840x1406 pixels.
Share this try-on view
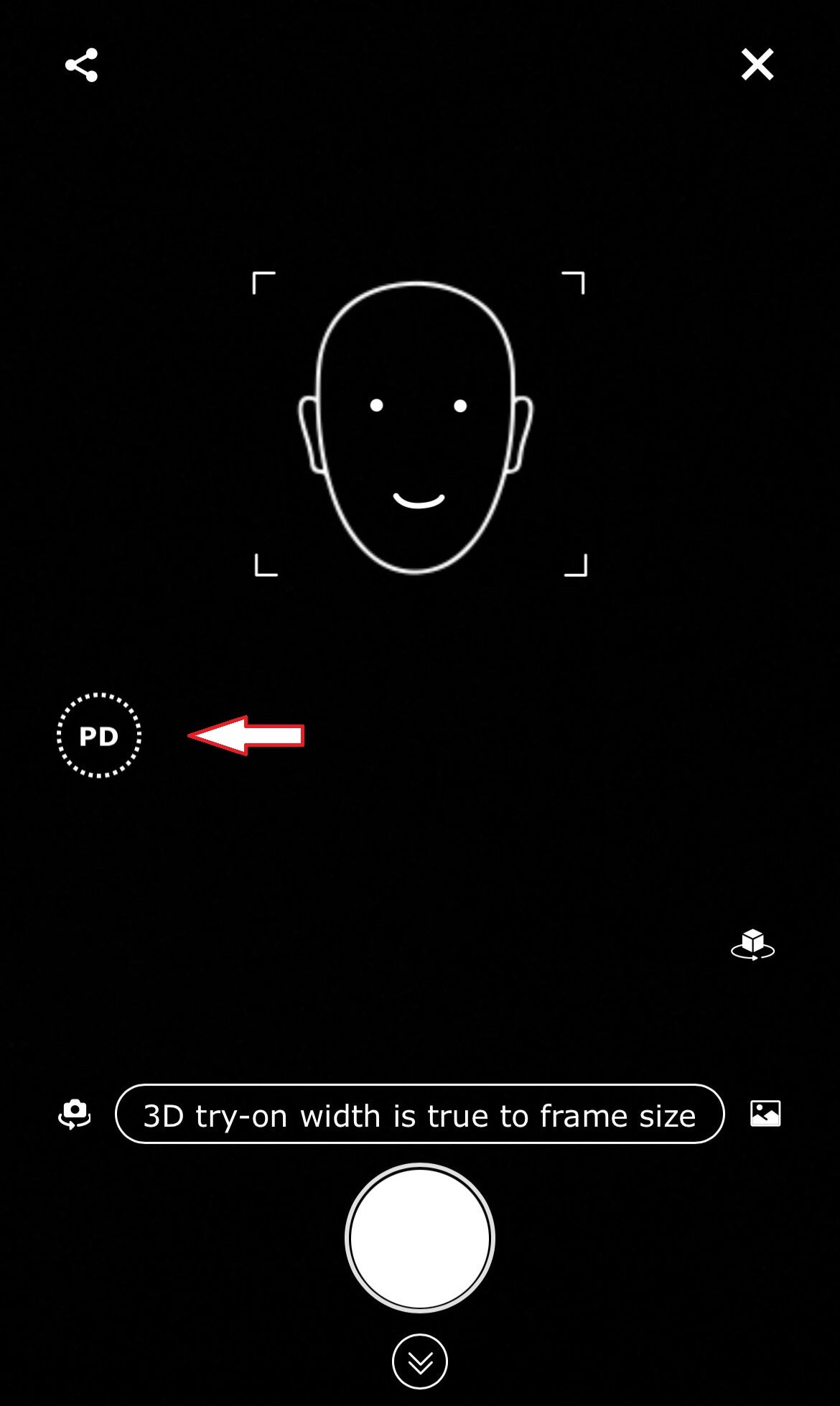[81, 65]
